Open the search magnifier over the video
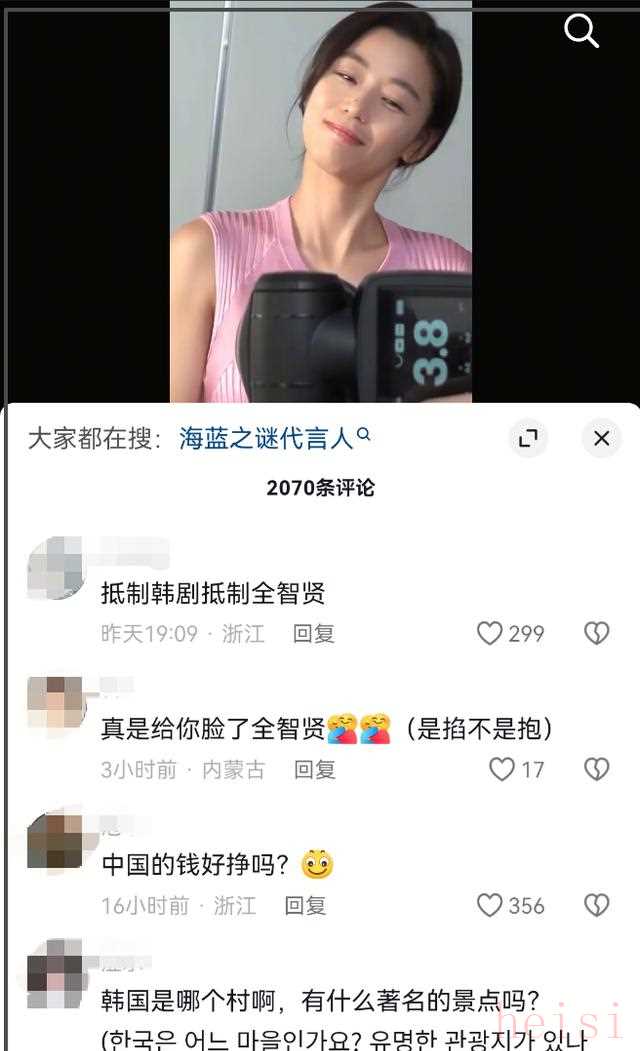 [581, 32]
